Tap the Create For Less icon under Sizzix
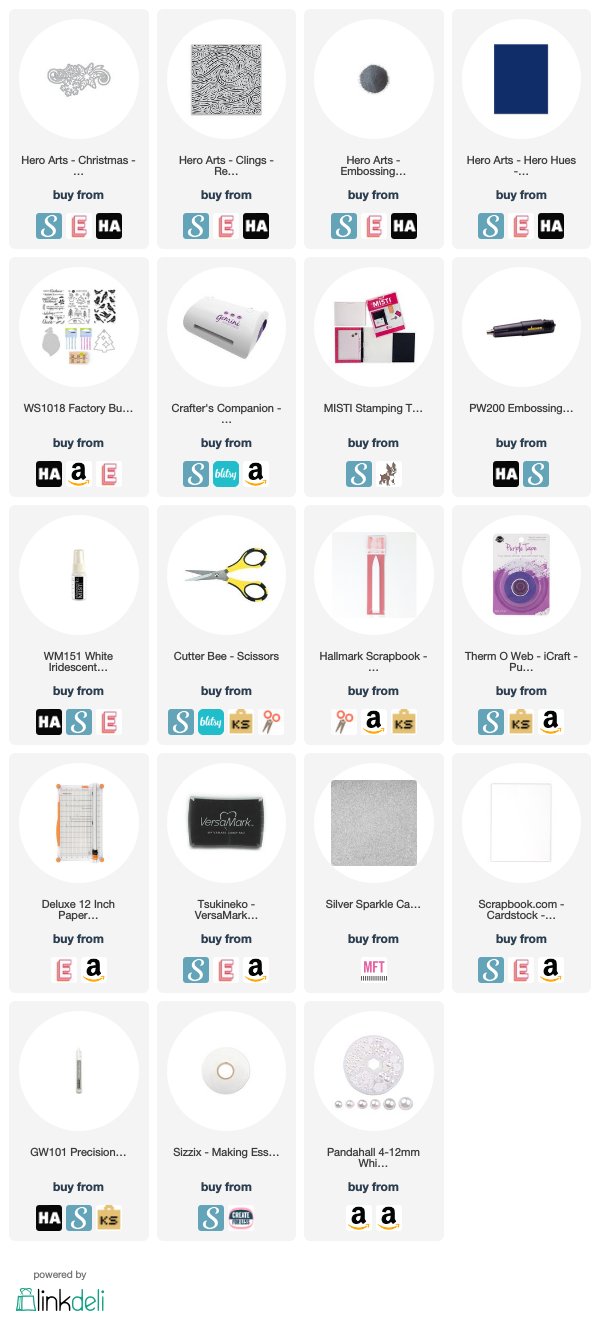Image resolution: width=600 pixels, height=1321 pixels. coord(241,1218)
